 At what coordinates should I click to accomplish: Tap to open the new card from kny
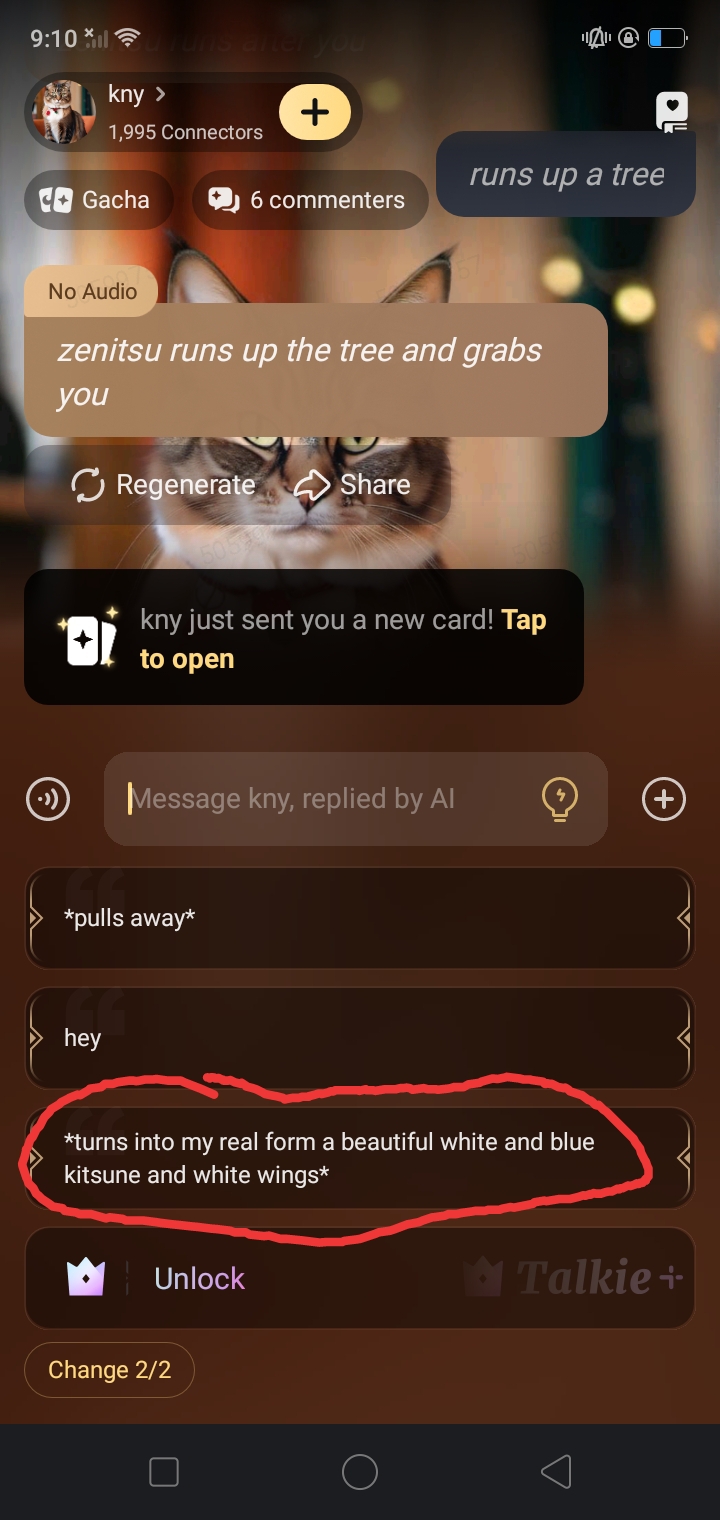click(x=303, y=638)
